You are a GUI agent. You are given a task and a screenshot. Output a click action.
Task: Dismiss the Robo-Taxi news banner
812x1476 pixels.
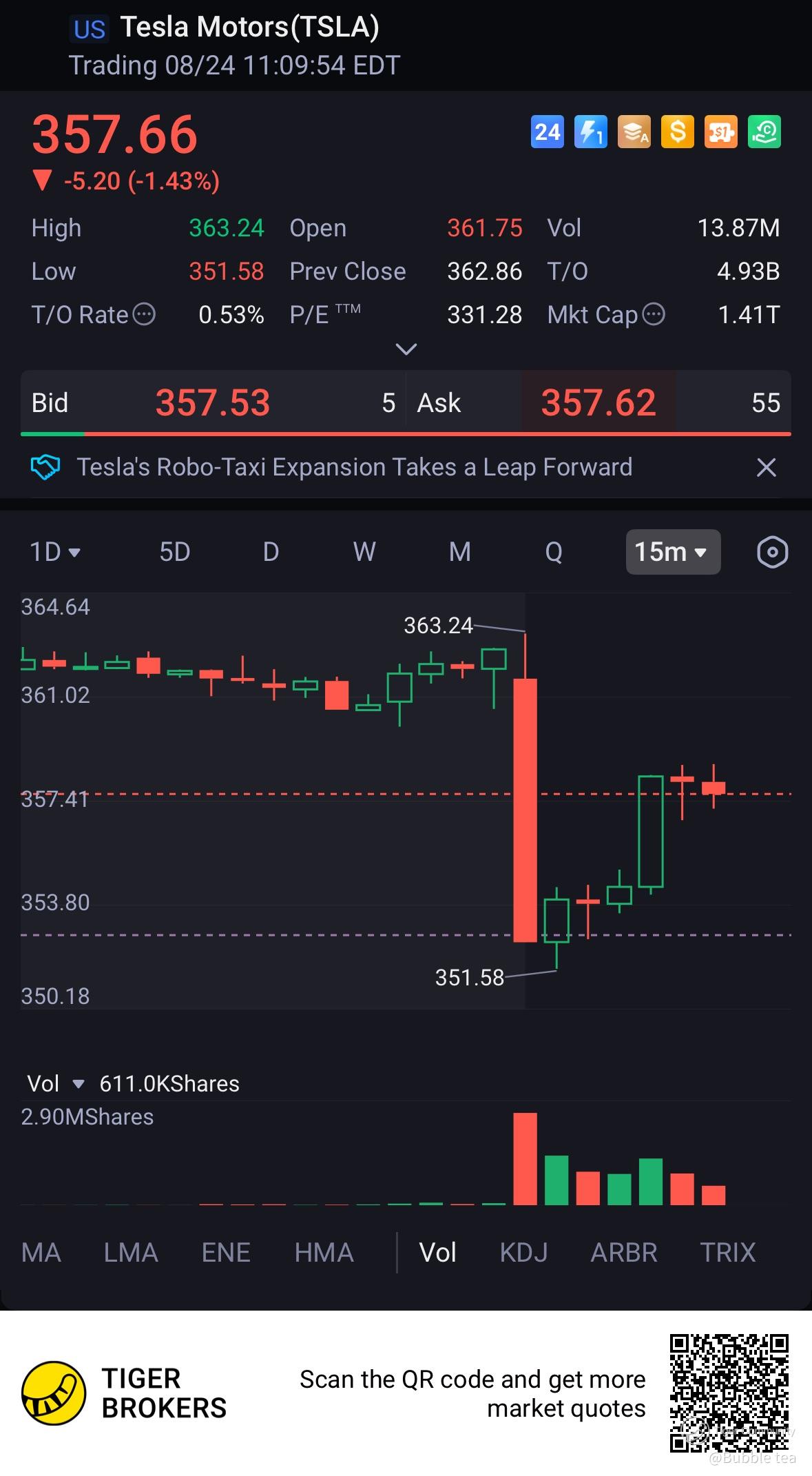tap(766, 468)
